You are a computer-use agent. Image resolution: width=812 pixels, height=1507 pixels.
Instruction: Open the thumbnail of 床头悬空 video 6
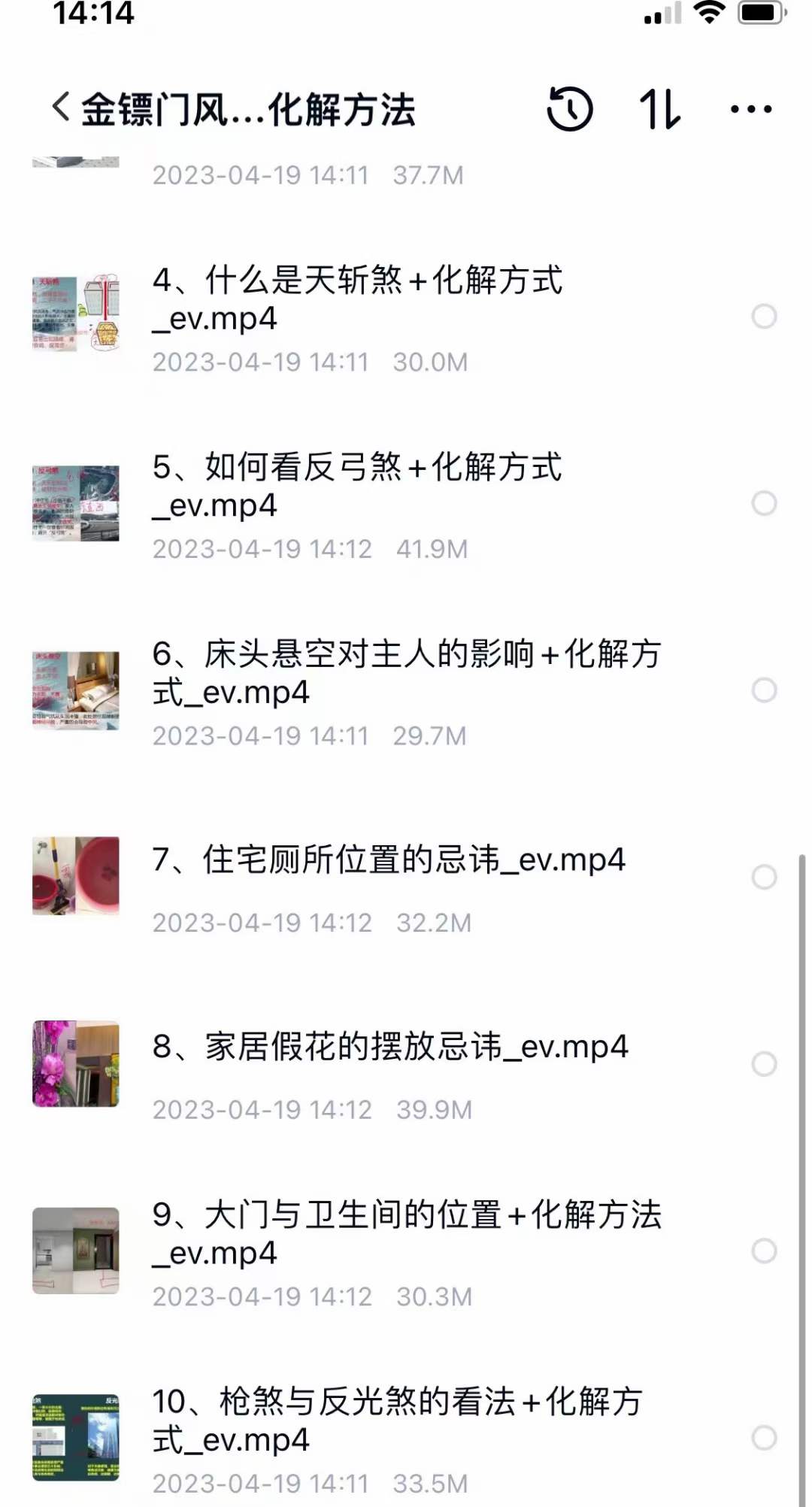pyautogui.click(x=77, y=687)
